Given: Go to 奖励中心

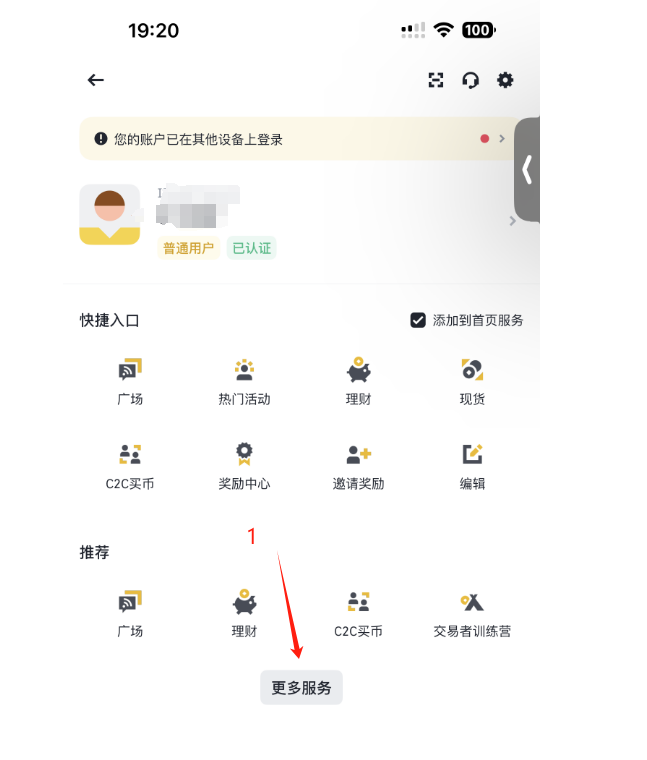Looking at the screenshot, I should coord(244,464).
